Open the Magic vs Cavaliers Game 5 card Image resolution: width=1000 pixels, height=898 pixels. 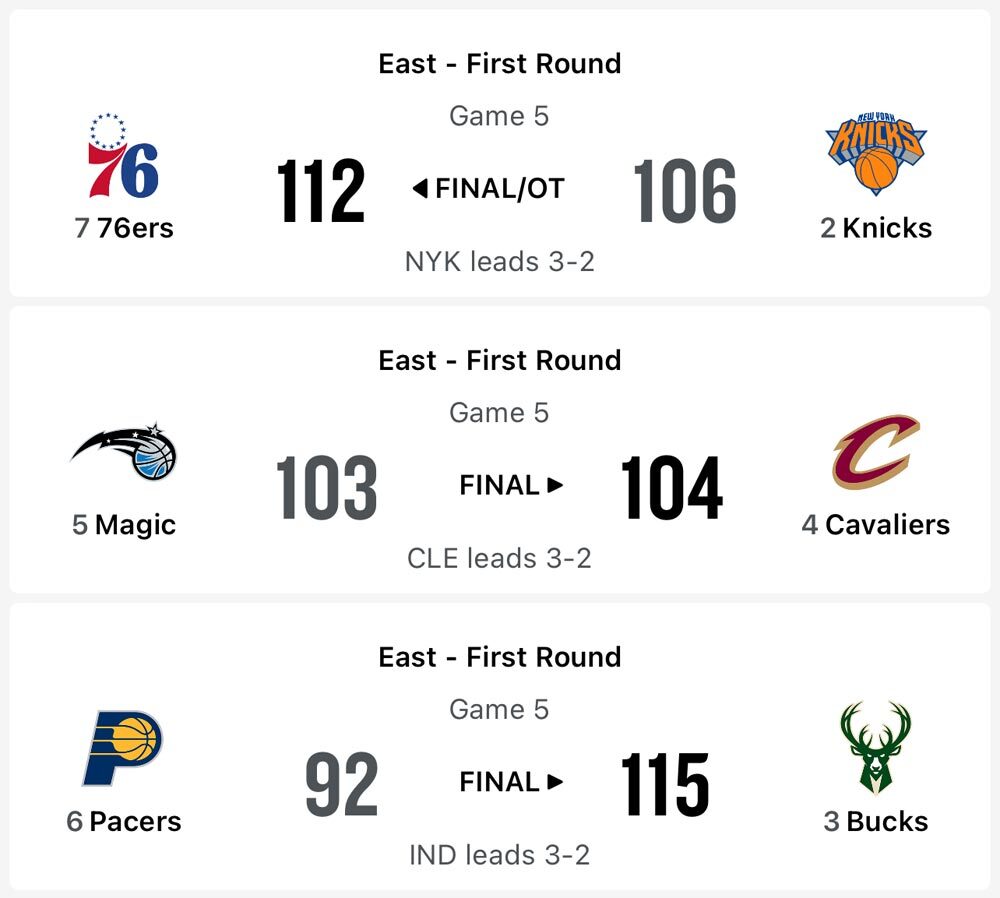(499, 450)
